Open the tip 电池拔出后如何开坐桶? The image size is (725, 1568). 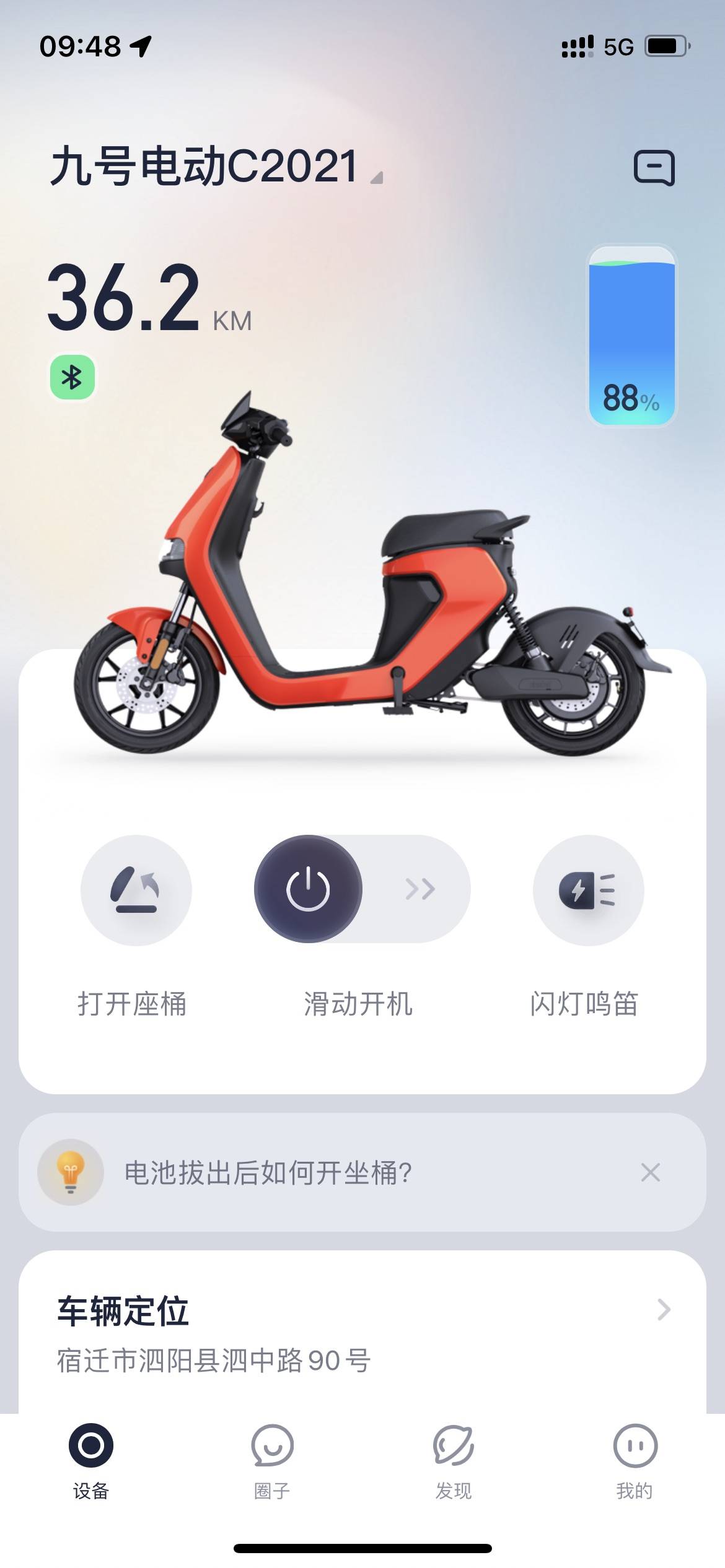268,1172
